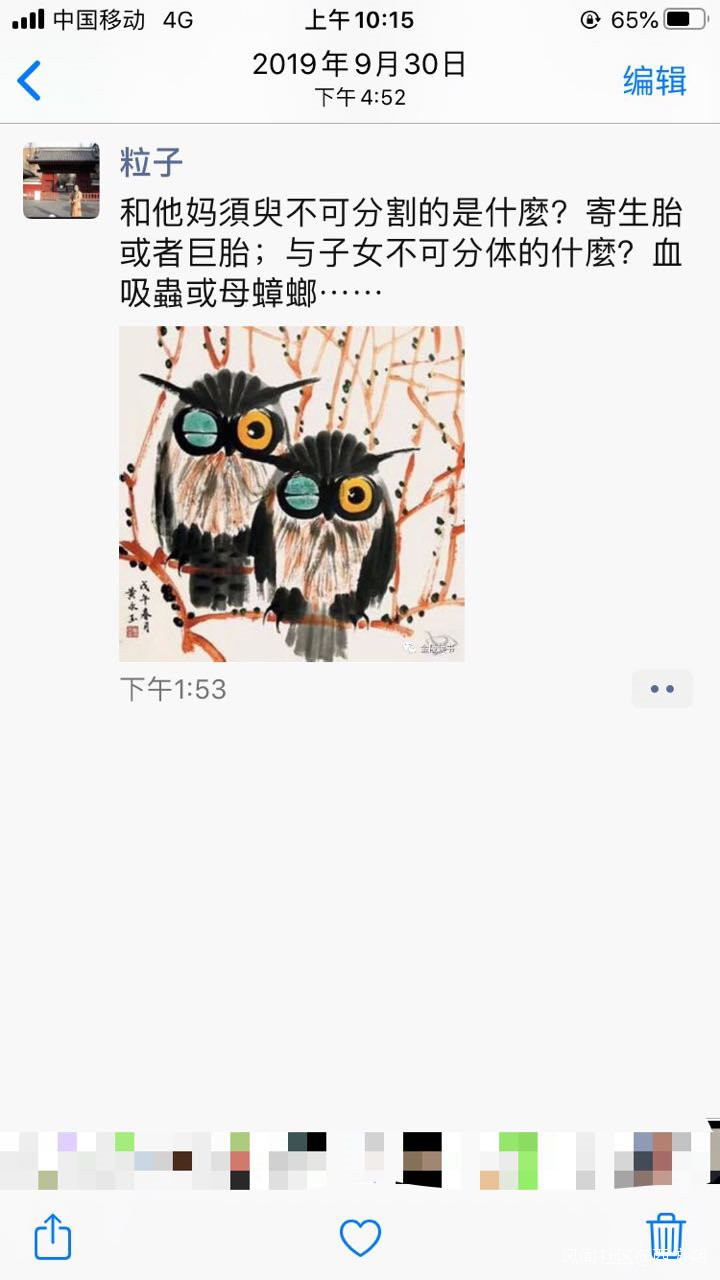Image resolution: width=720 pixels, height=1280 pixels.
Task: Open 编辑 to edit this photo
Action: [x=655, y=80]
